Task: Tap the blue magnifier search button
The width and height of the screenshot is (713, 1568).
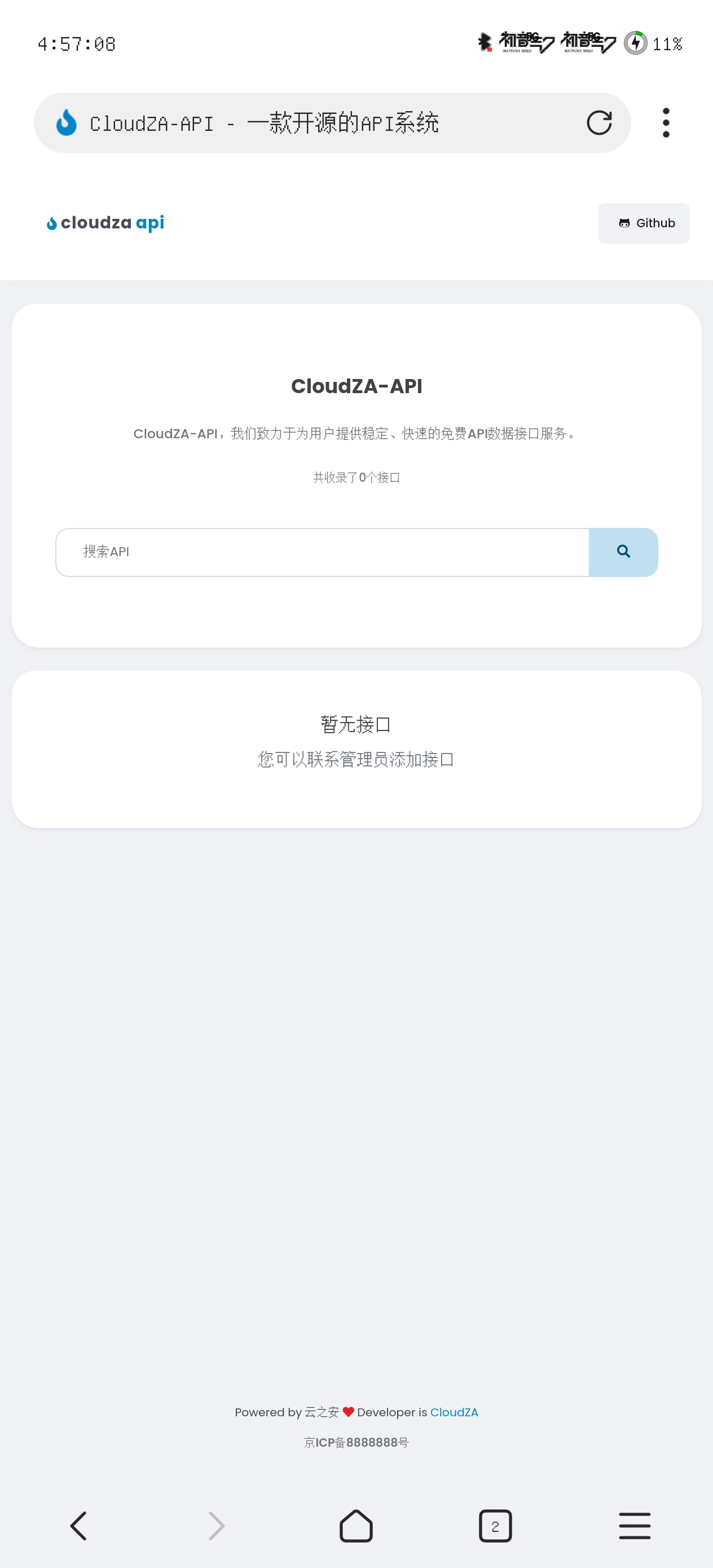Action: click(x=623, y=552)
